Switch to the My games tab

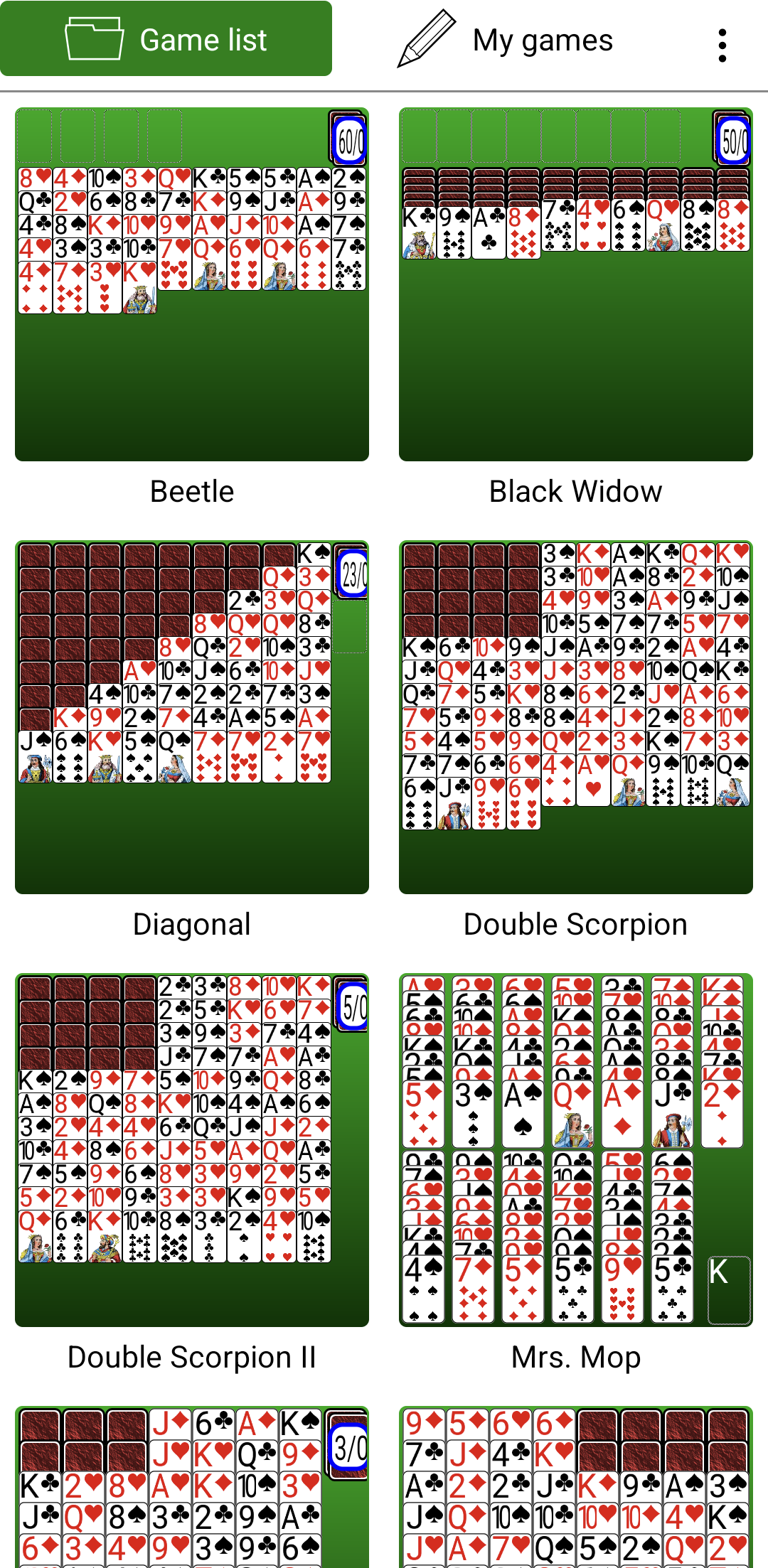(506, 41)
